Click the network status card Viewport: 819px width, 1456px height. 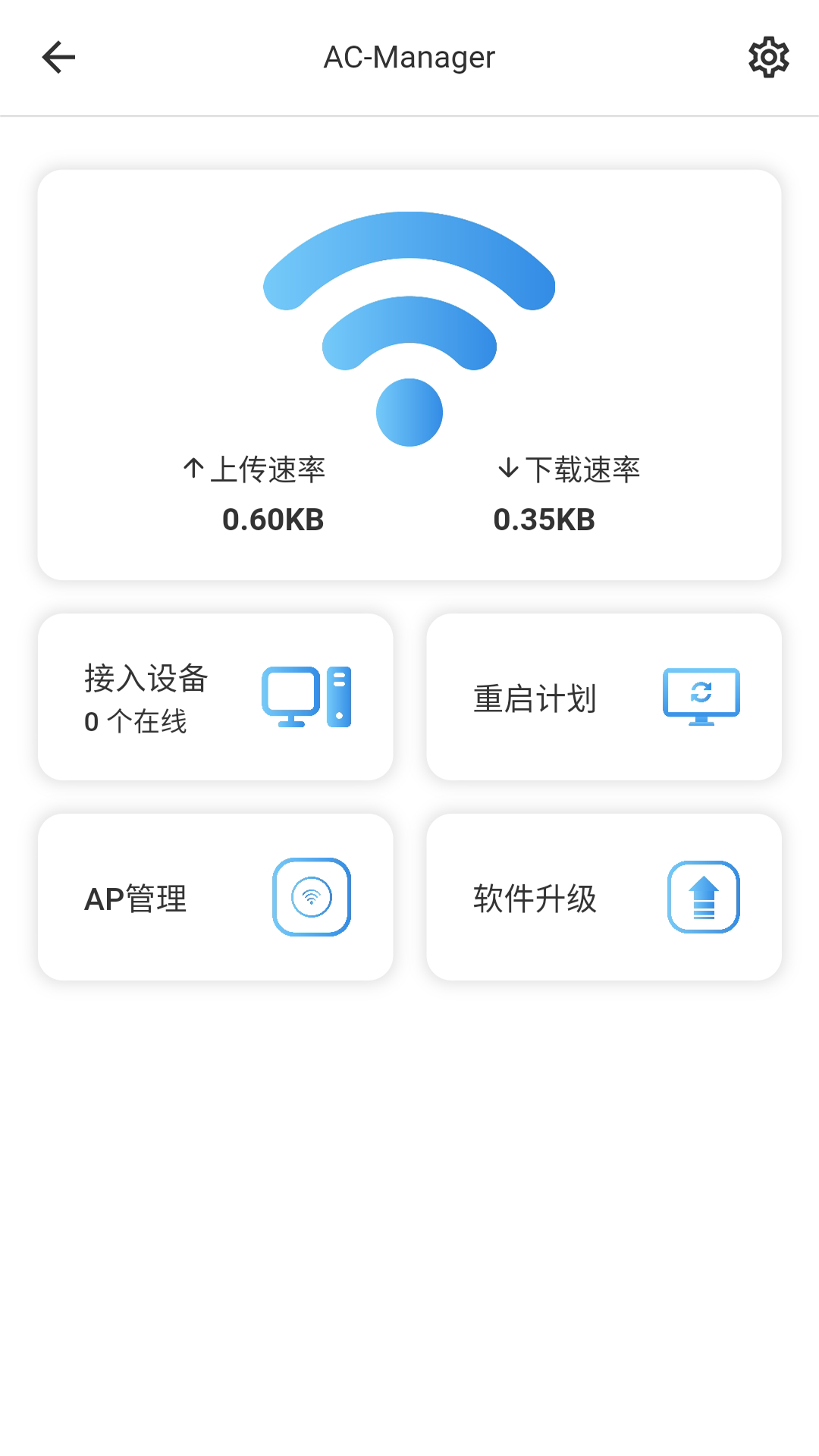pyautogui.click(x=409, y=372)
